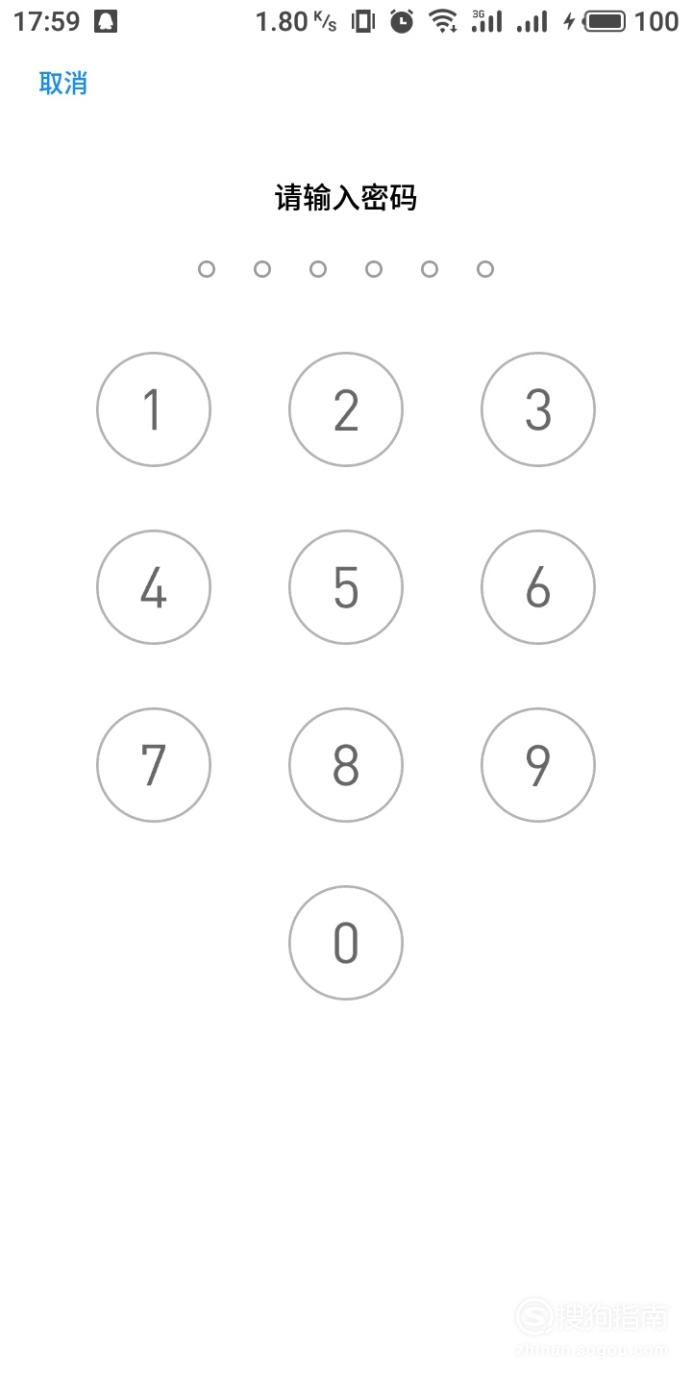
Task: Select digit 3 on the keypad
Action: pyautogui.click(x=538, y=409)
